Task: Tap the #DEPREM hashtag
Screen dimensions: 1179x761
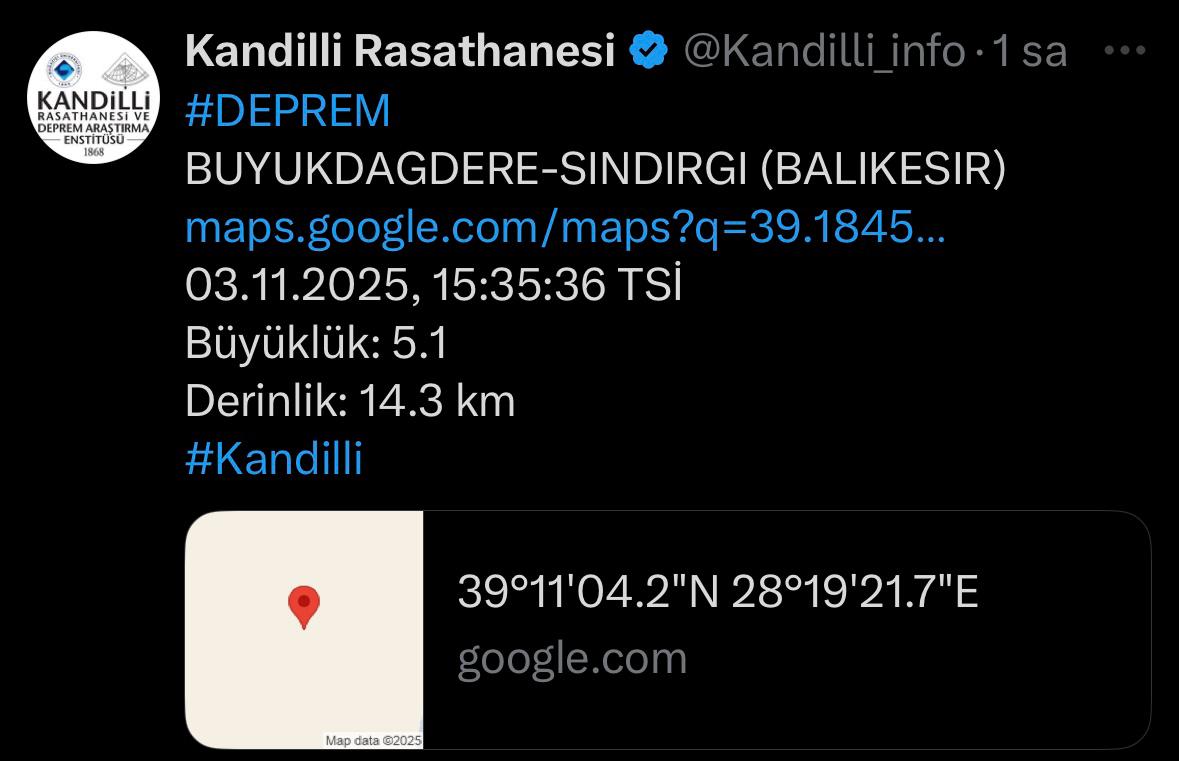Action: [287, 112]
